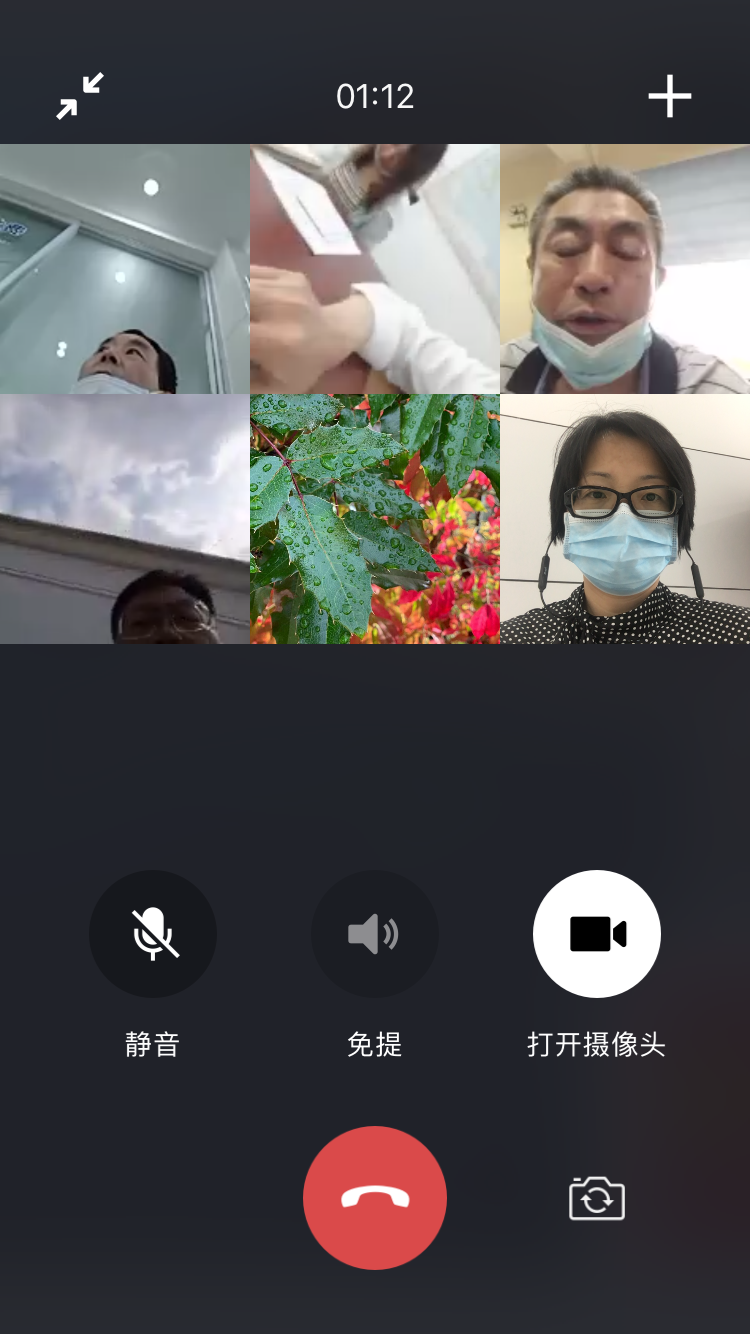Toggle the 静音 mute microphone button
Image resolution: width=750 pixels, height=1334 pixels.
click(153, 934)
